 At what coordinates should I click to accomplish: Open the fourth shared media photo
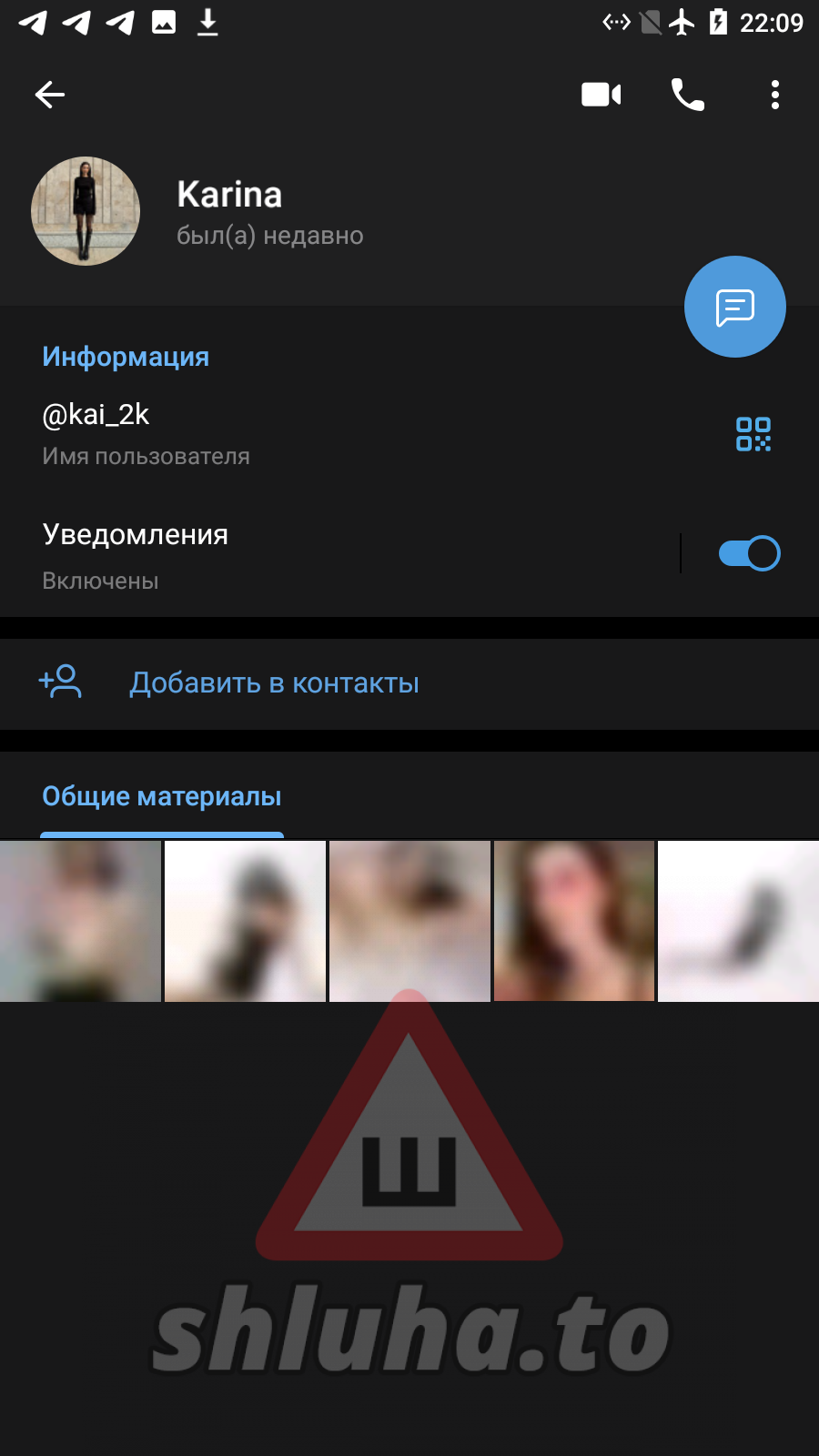(573, 921)
